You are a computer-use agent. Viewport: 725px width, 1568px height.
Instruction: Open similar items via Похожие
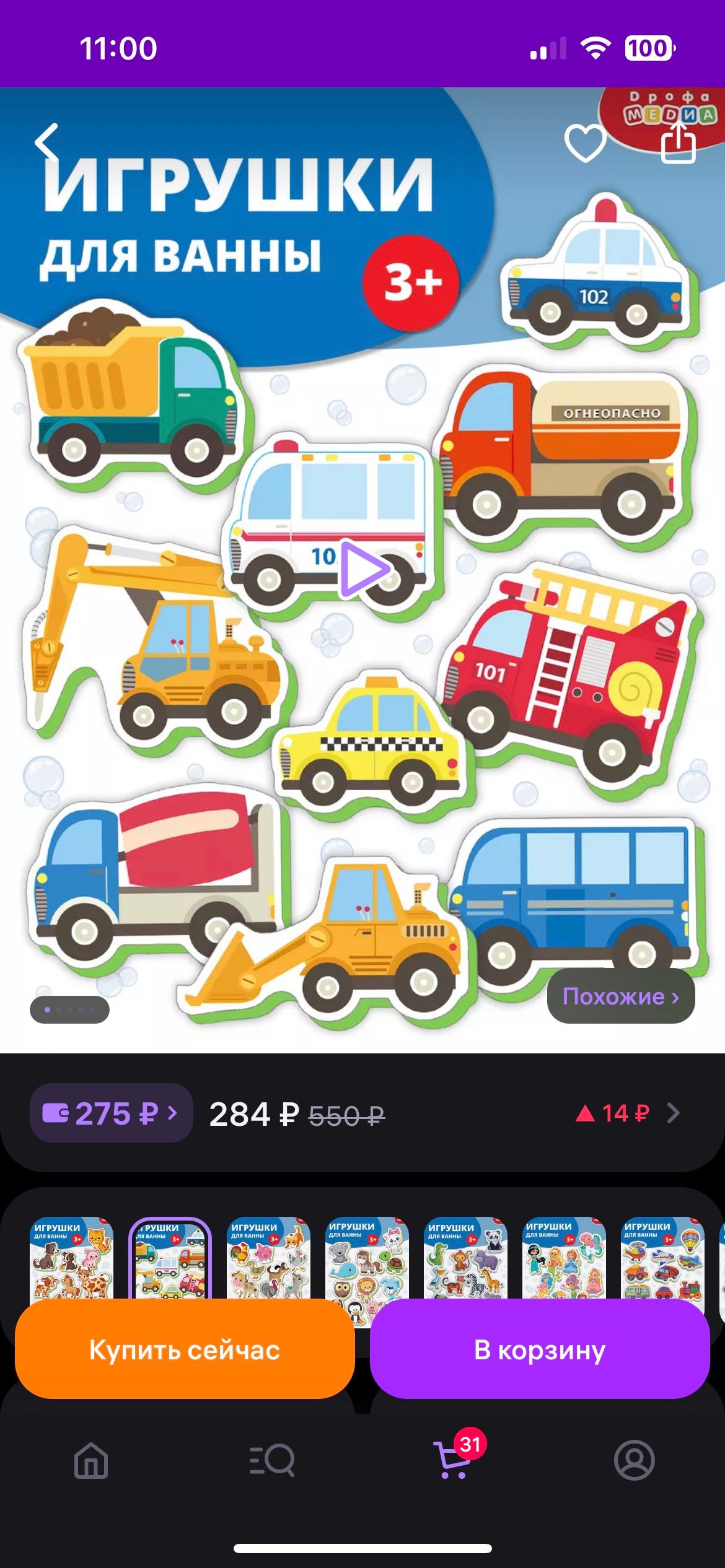point(621,996)
